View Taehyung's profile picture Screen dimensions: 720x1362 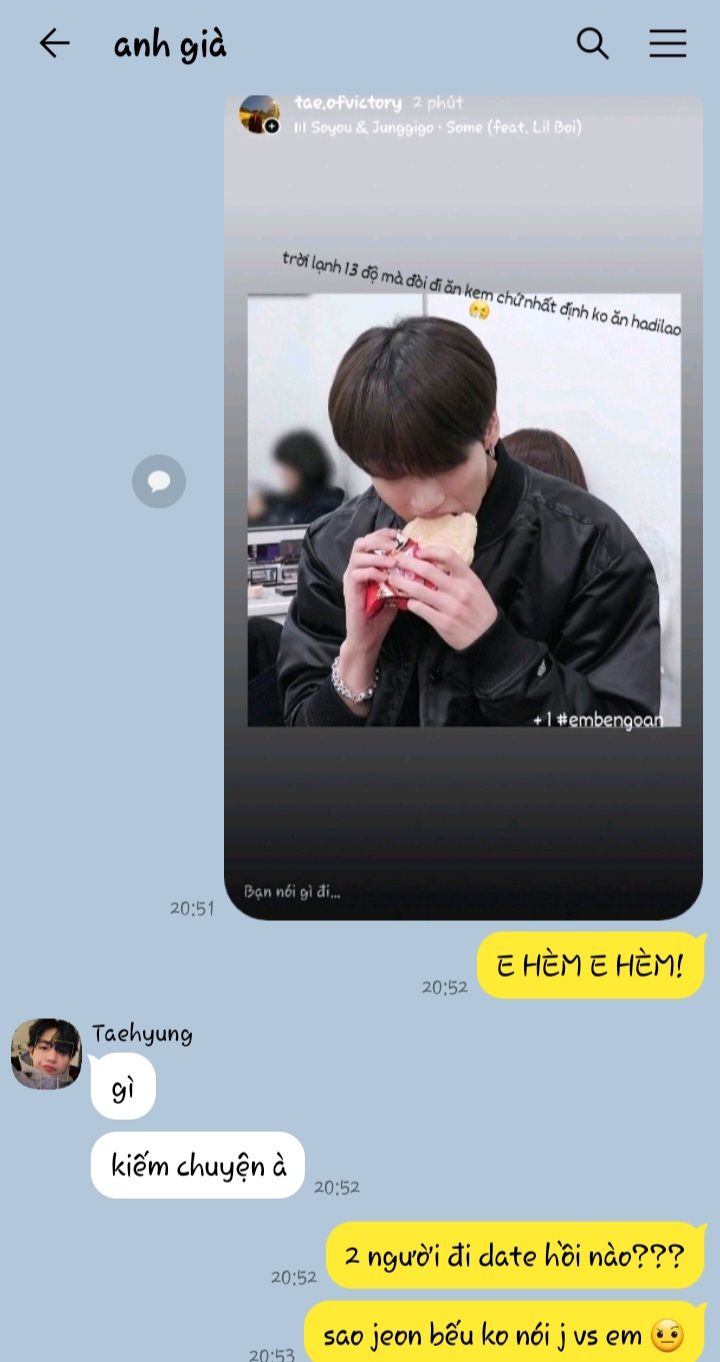46,1054
